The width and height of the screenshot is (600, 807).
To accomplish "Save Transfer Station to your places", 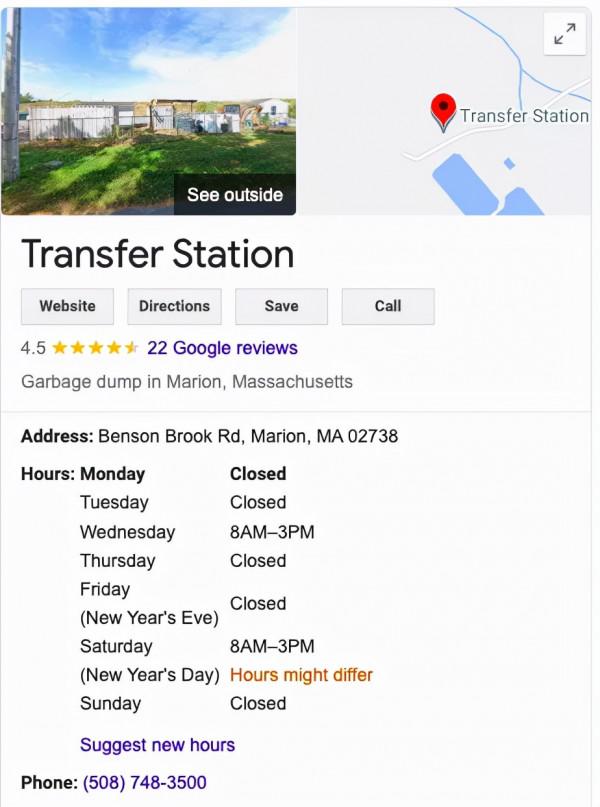I will pyautogui.click(x=281, y=306).
